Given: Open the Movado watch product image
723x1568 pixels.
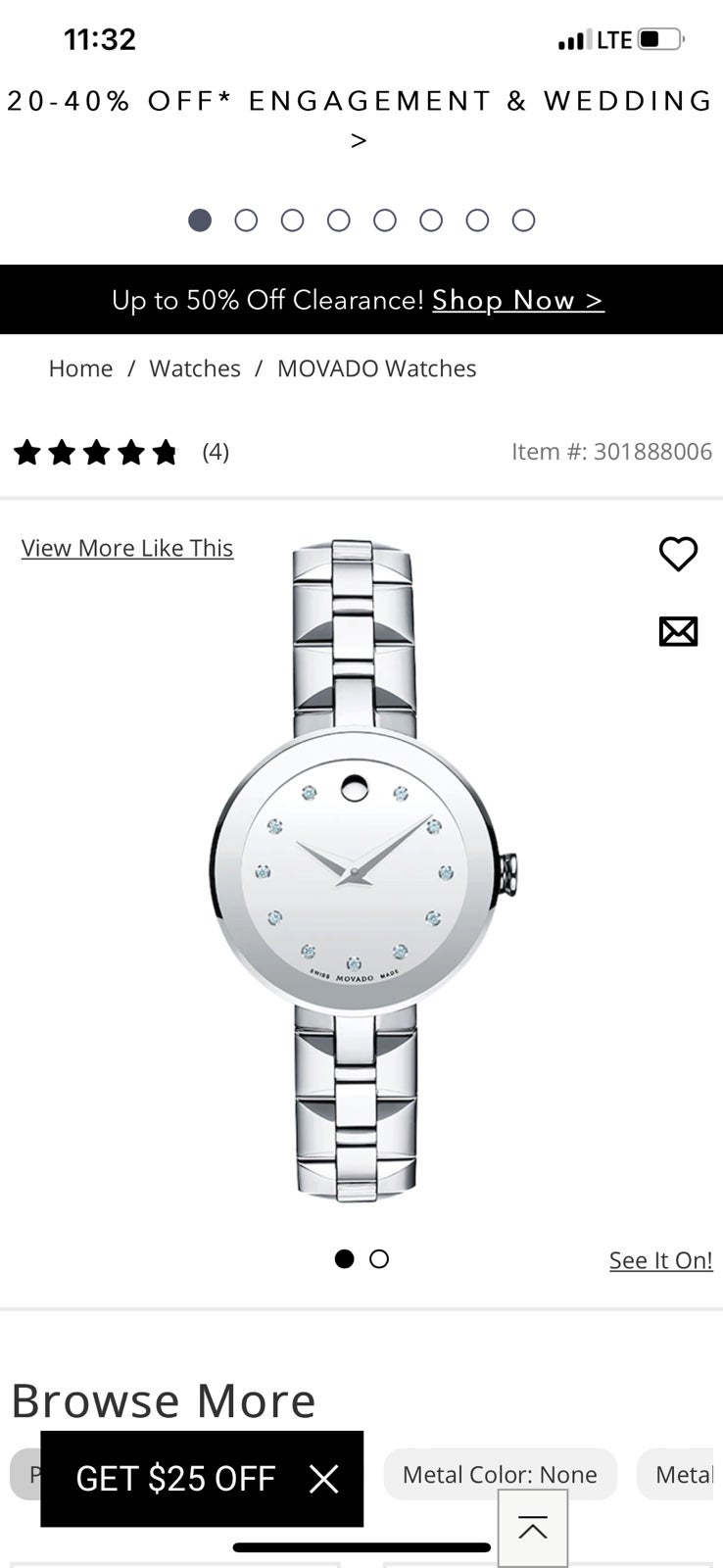Looking at the screenshot, I should (361, 870).
